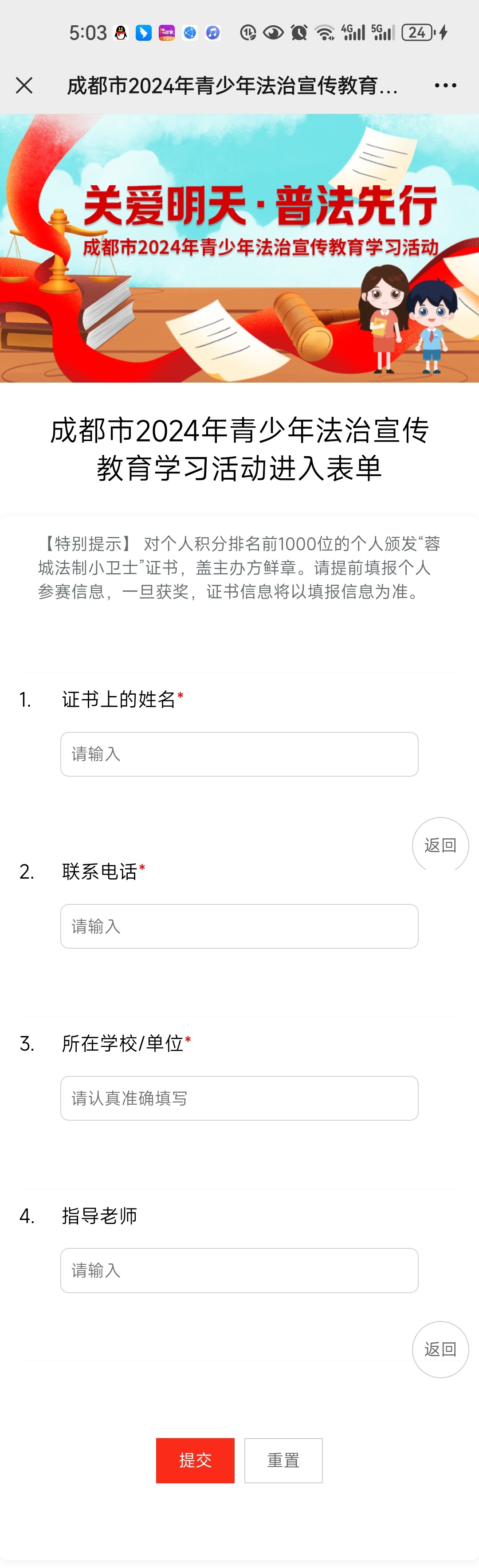Screen dimensions: 479x1568
Task: Open the three-dot overflow menu
Action: [445, 86]
